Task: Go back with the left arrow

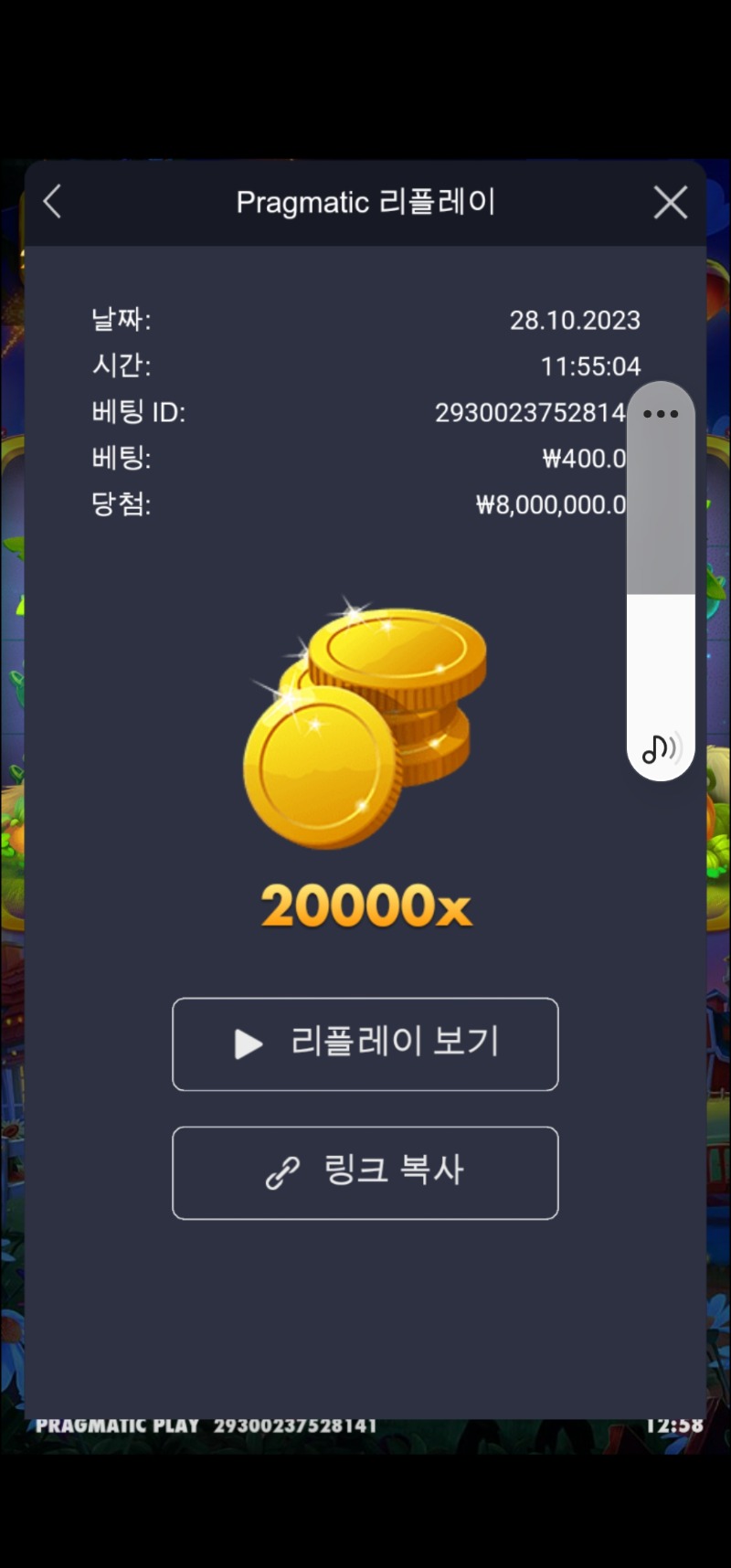Action: click(x=52, y=202)
